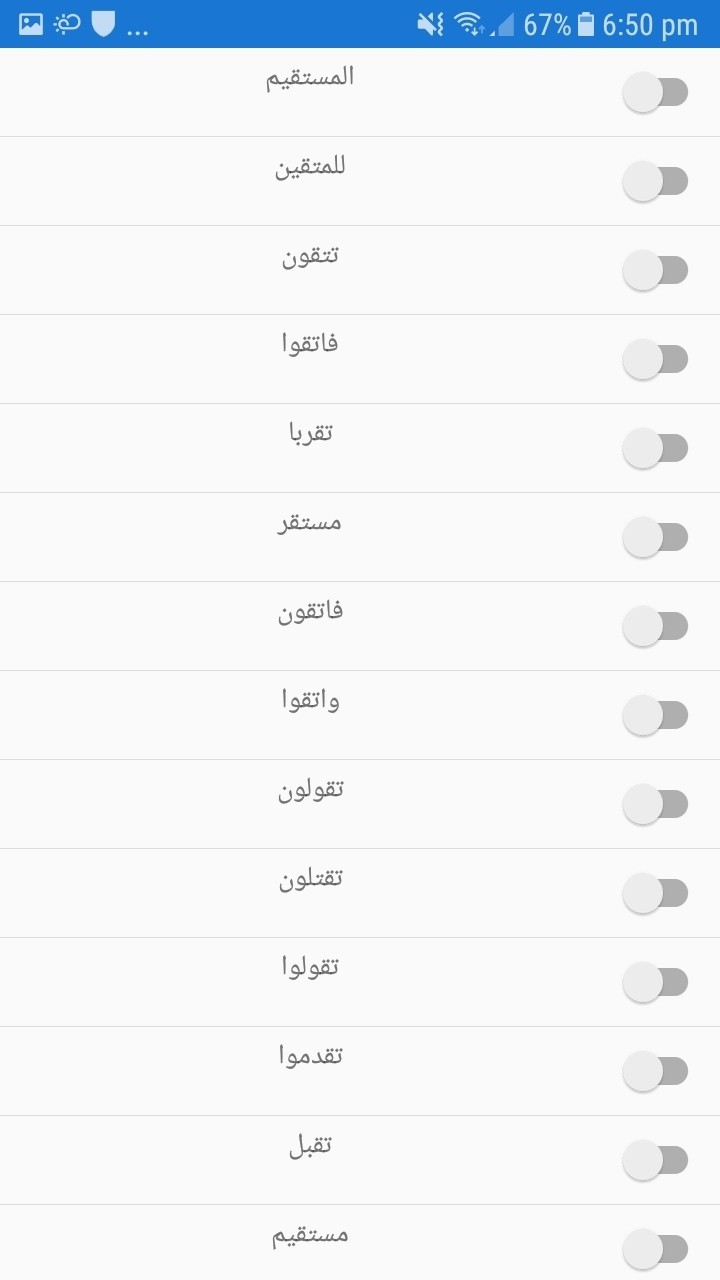Enable the مستقيم switch
Image resolution: width=720 pixels, height=1280 pixels.
point(655,1248)
